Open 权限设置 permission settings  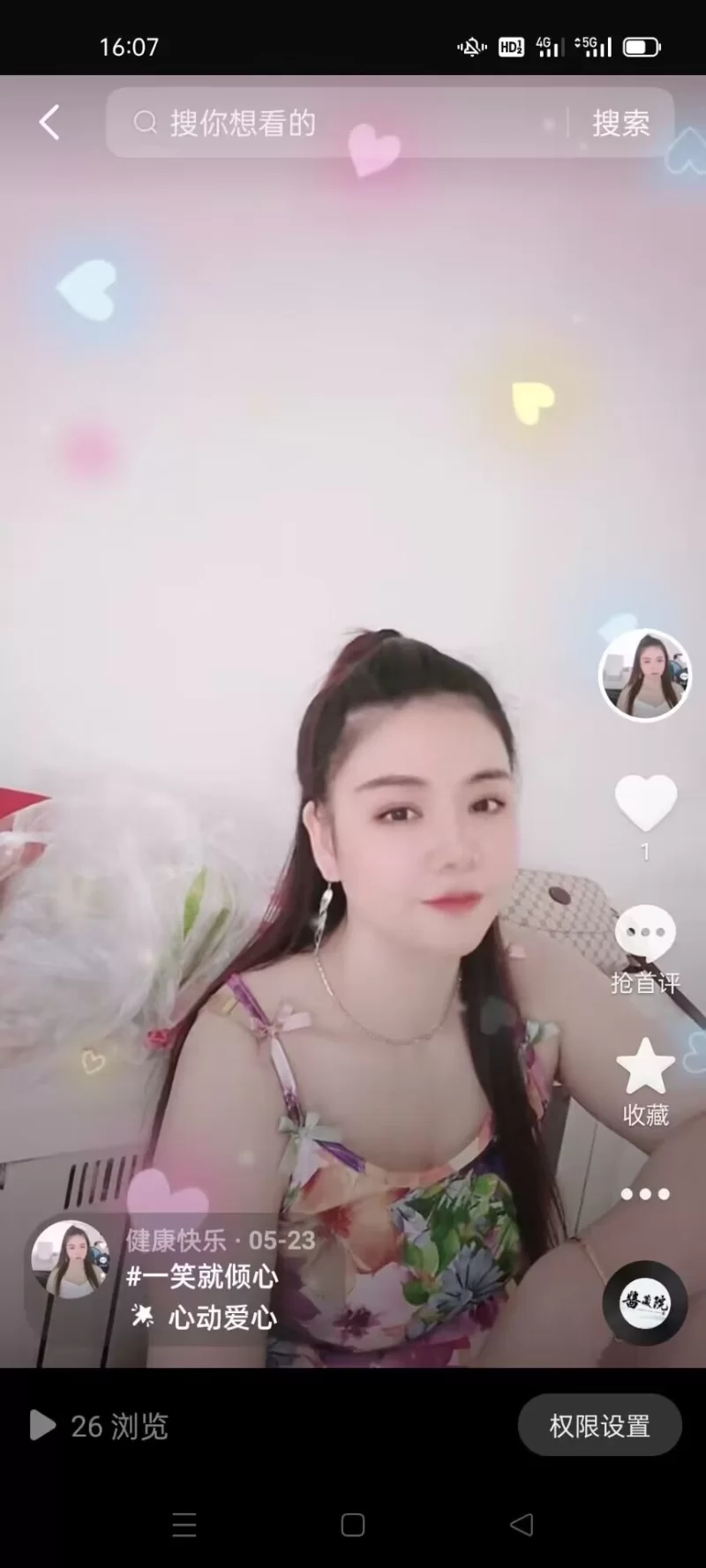point(599,1426)
